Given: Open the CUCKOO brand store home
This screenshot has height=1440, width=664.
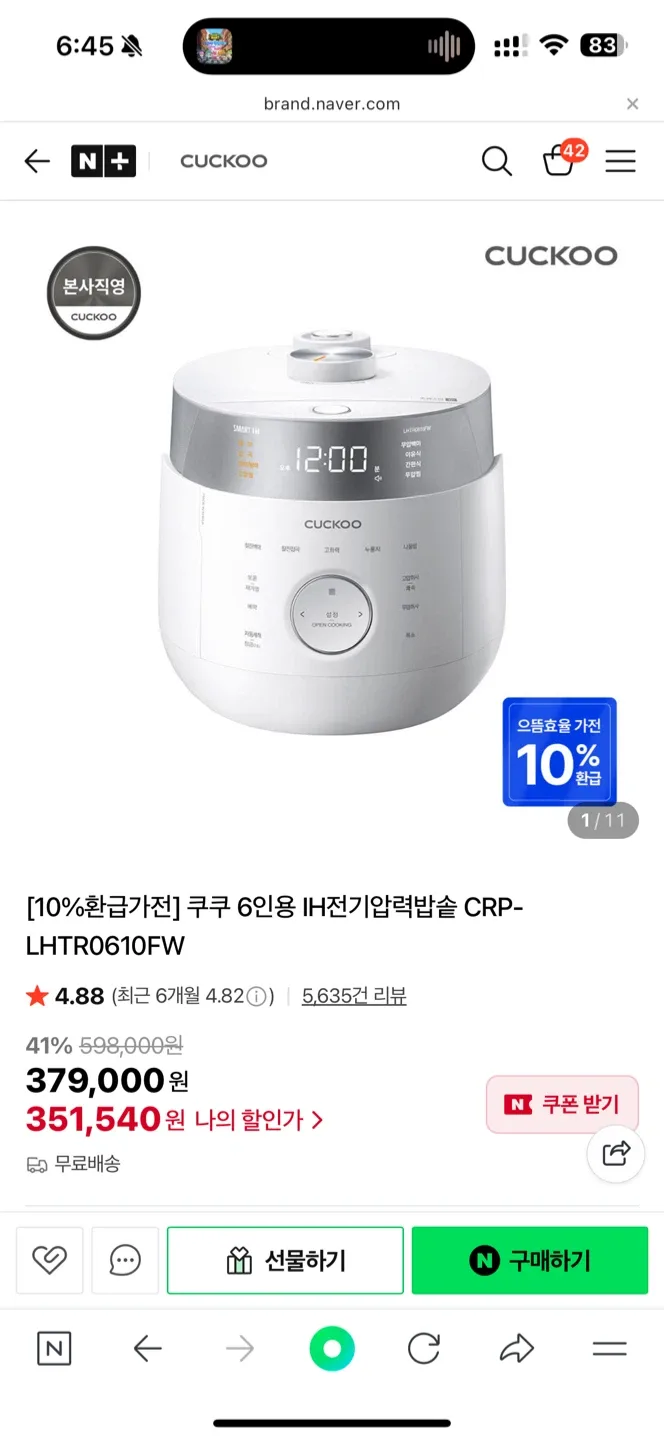Looking at the screenshot, I should [223, 161].
